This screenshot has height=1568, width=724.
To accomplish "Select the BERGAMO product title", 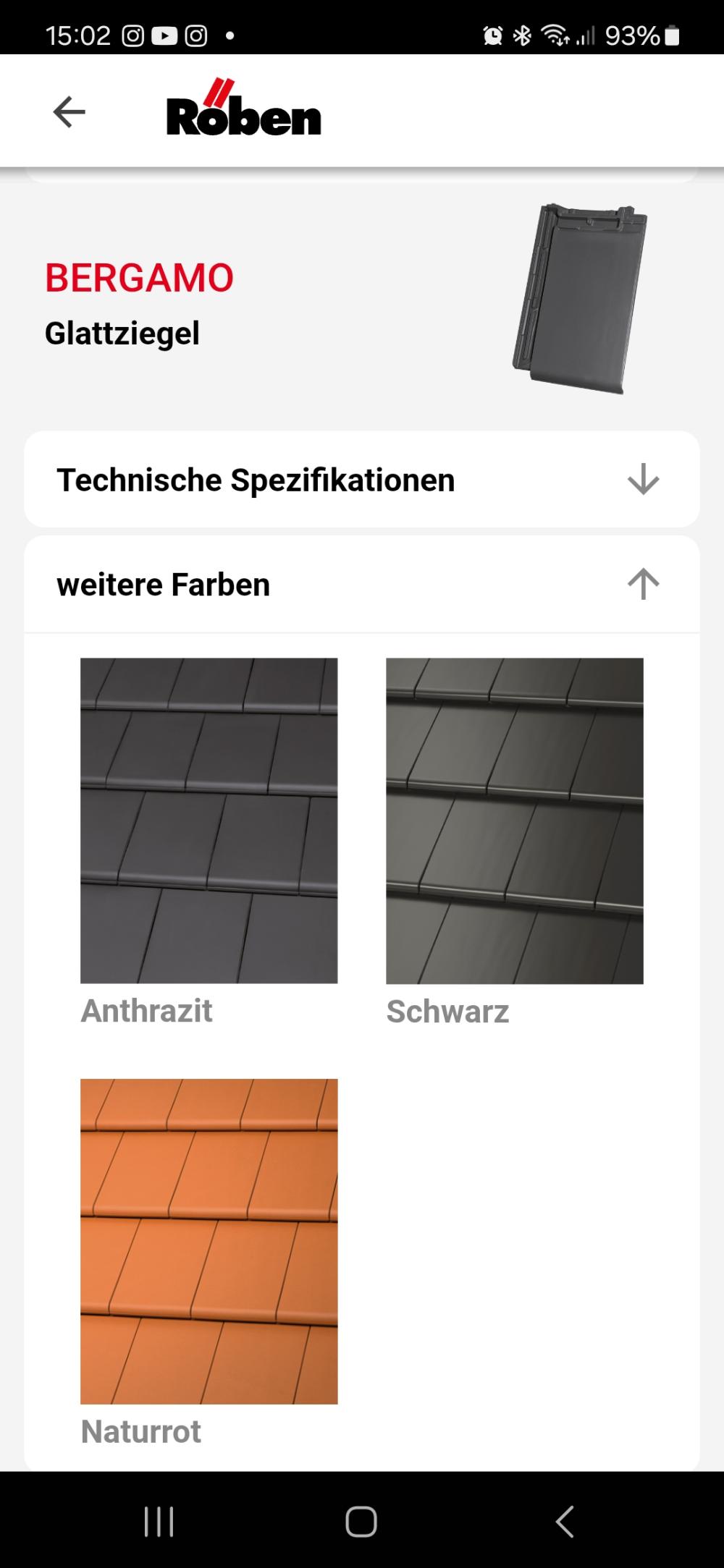I will point(139,278).
